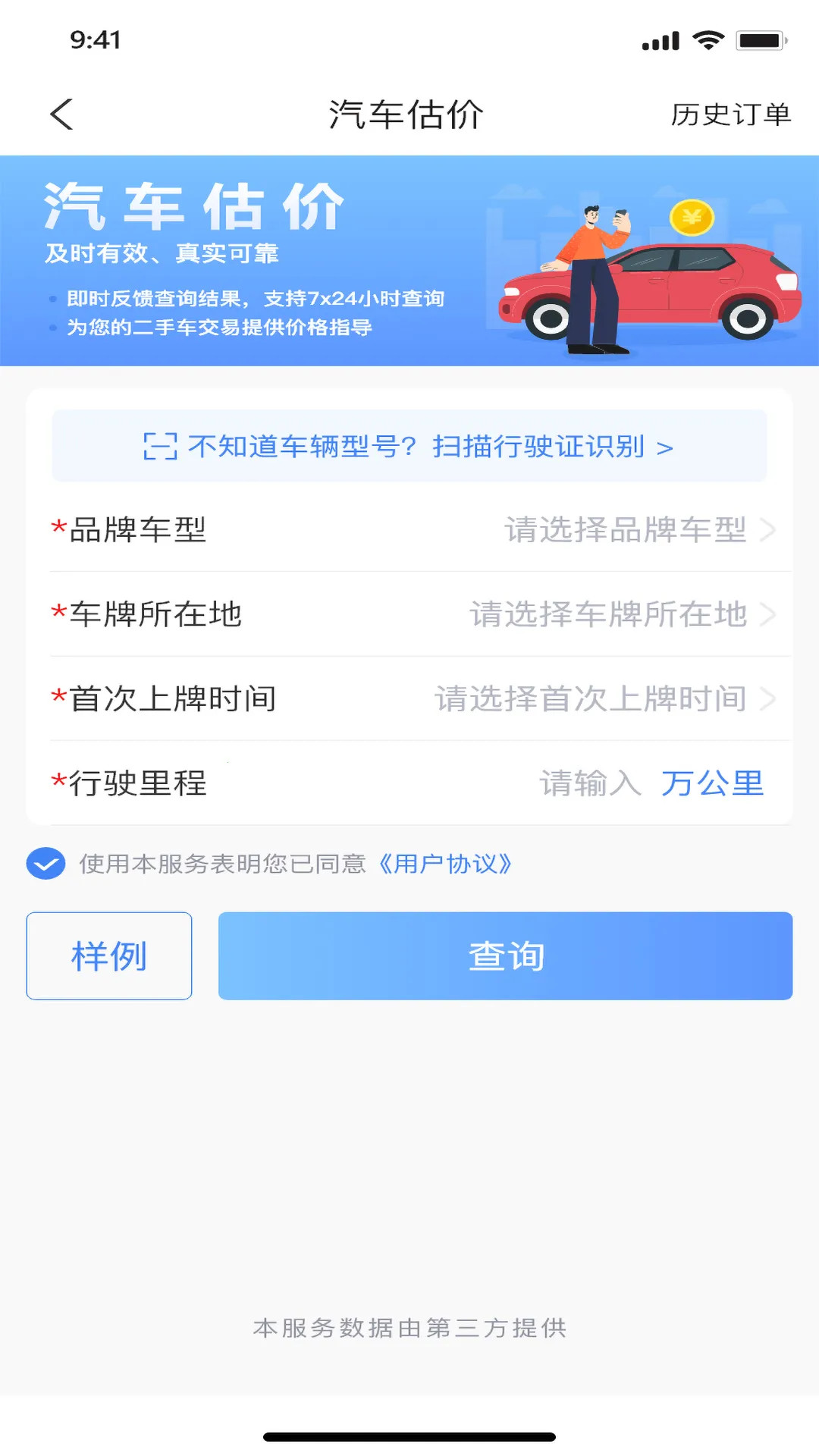819x1456 pixels.
Task: Tap the Wi-Fi icon in status bar
Action: (710, 39)
